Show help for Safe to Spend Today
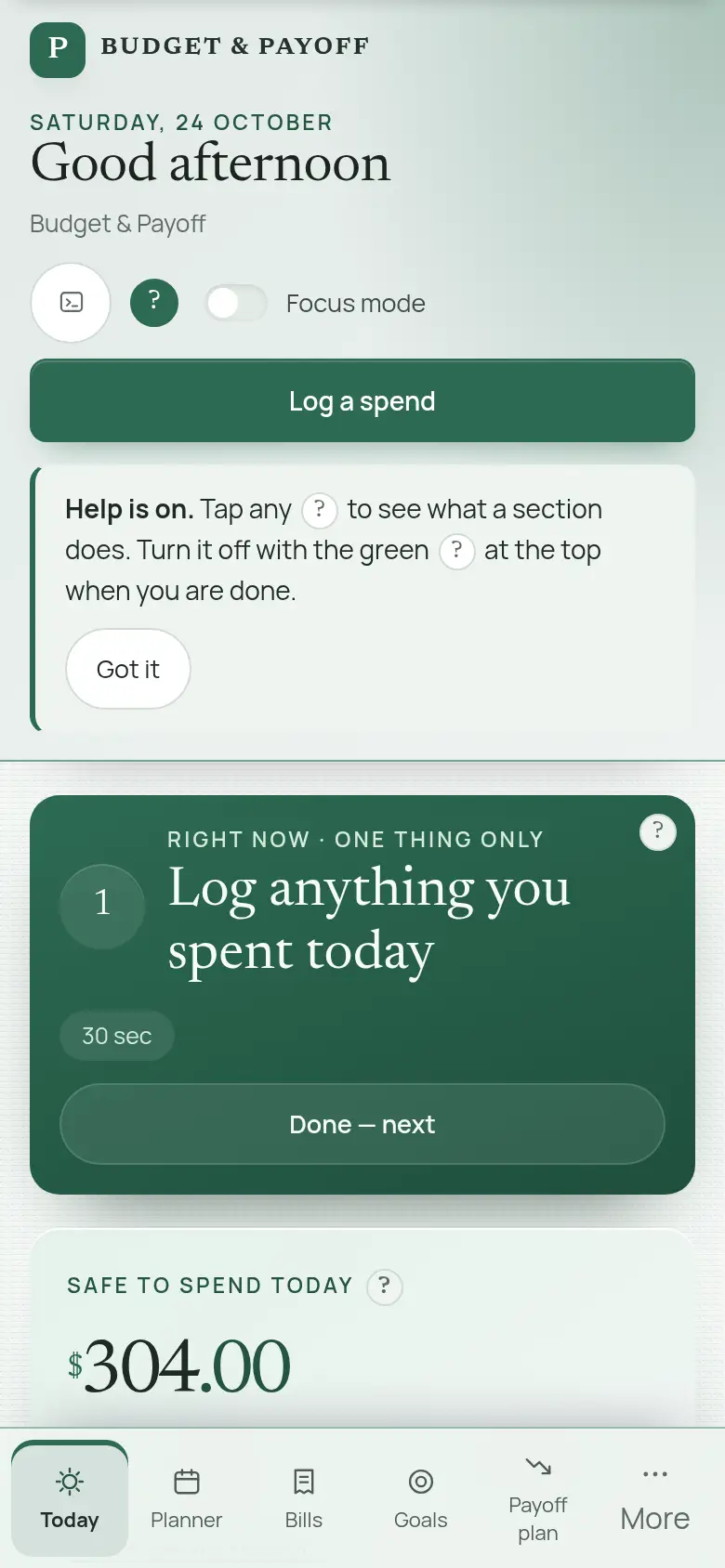 tap(385, 1287)
